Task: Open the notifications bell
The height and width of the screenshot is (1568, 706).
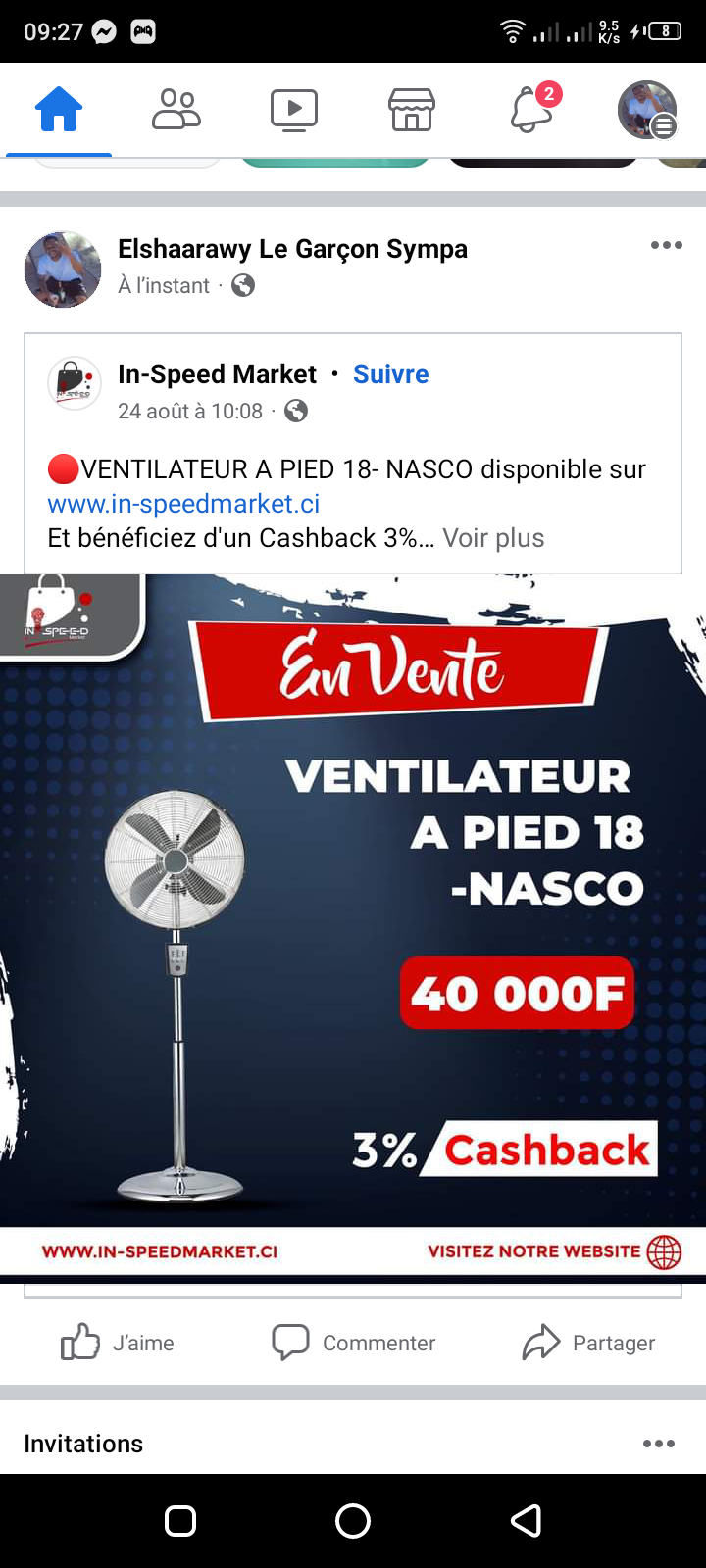Action: point(531,109)
